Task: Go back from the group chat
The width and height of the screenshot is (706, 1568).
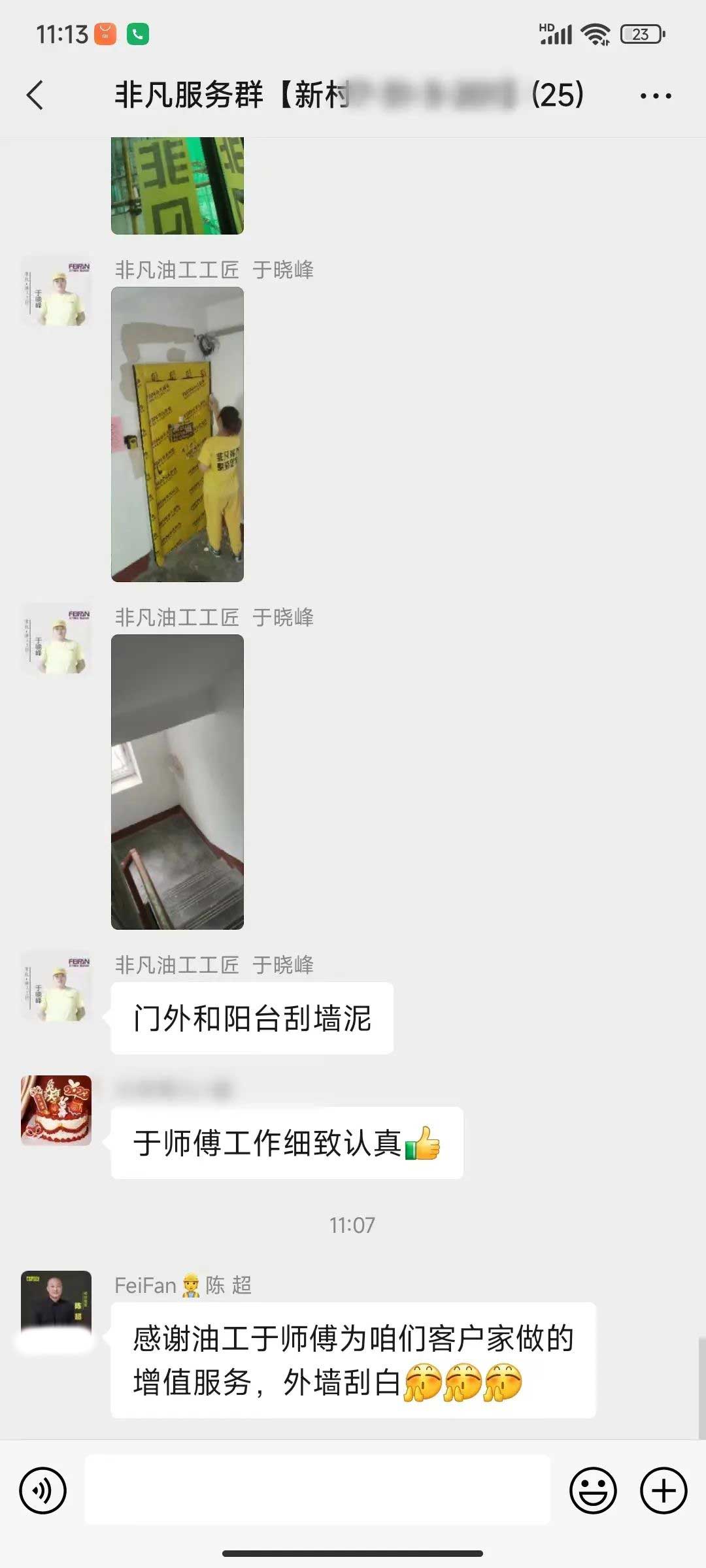Action: tap(35, 95)
